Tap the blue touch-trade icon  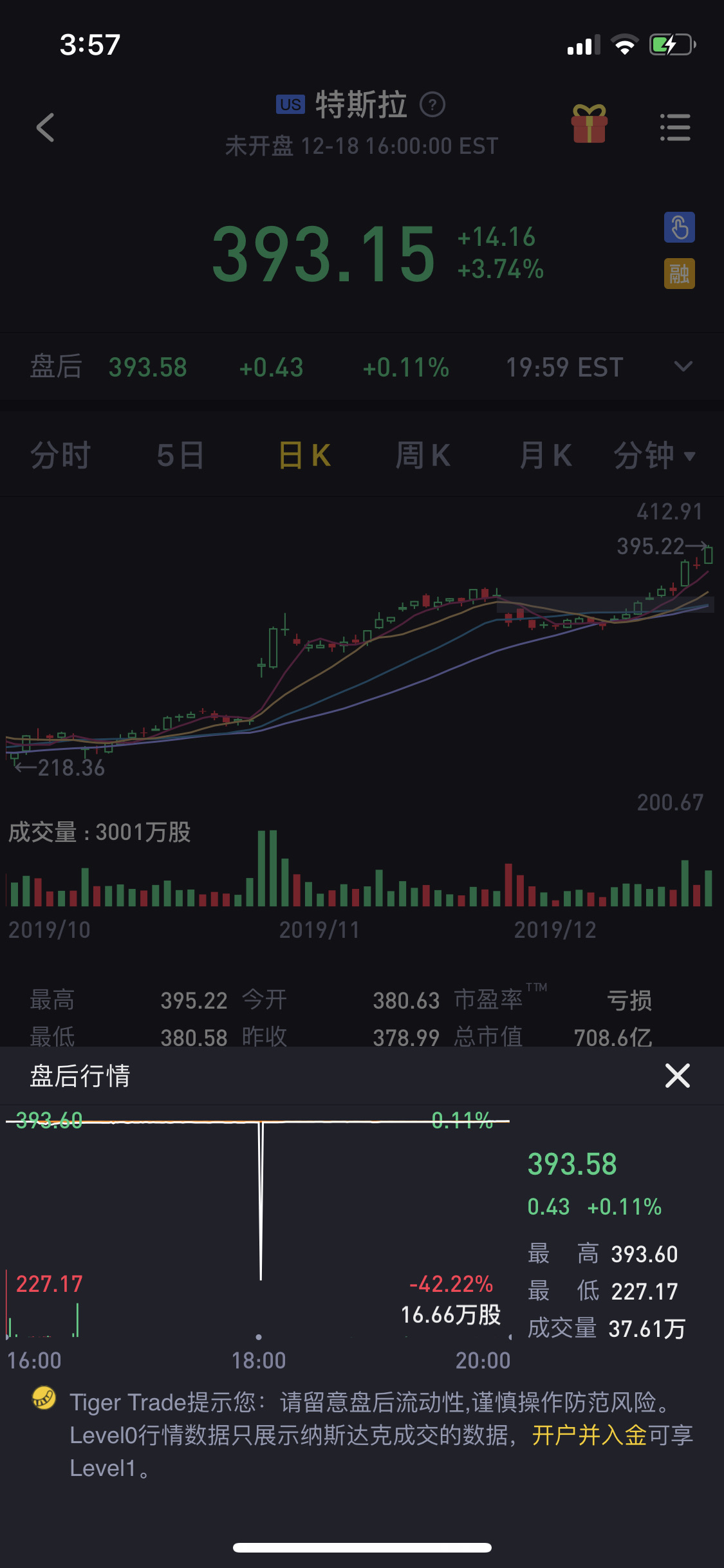pyautogui.click(x=679, y=227)
